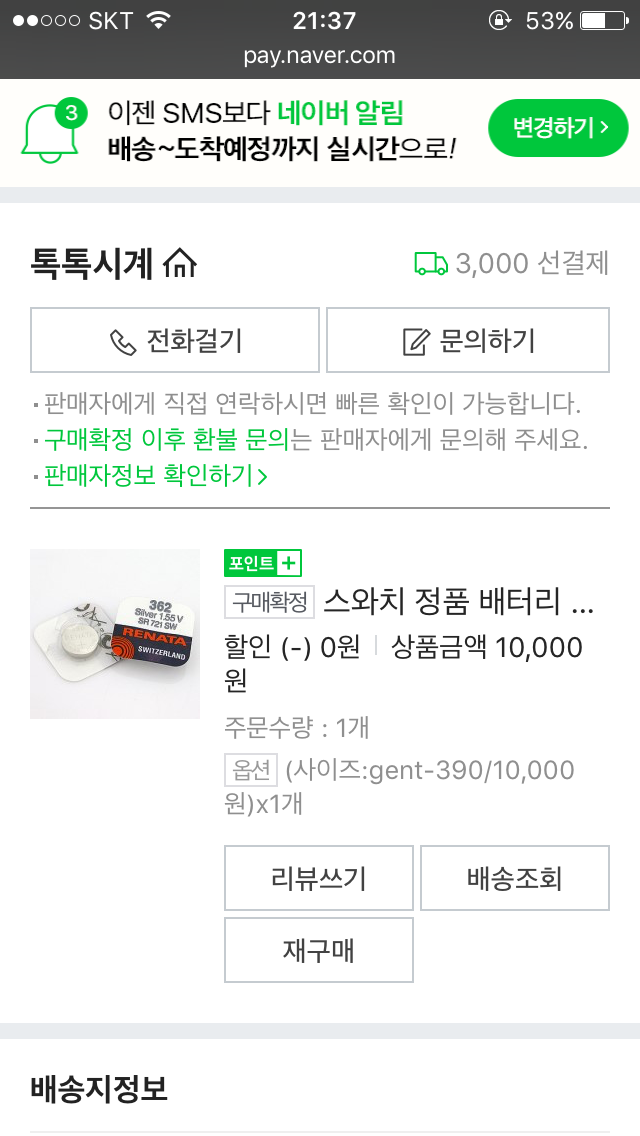Reorder the item with 재구매
This screenshot has width=640, height=1136.
coord(319,949)
